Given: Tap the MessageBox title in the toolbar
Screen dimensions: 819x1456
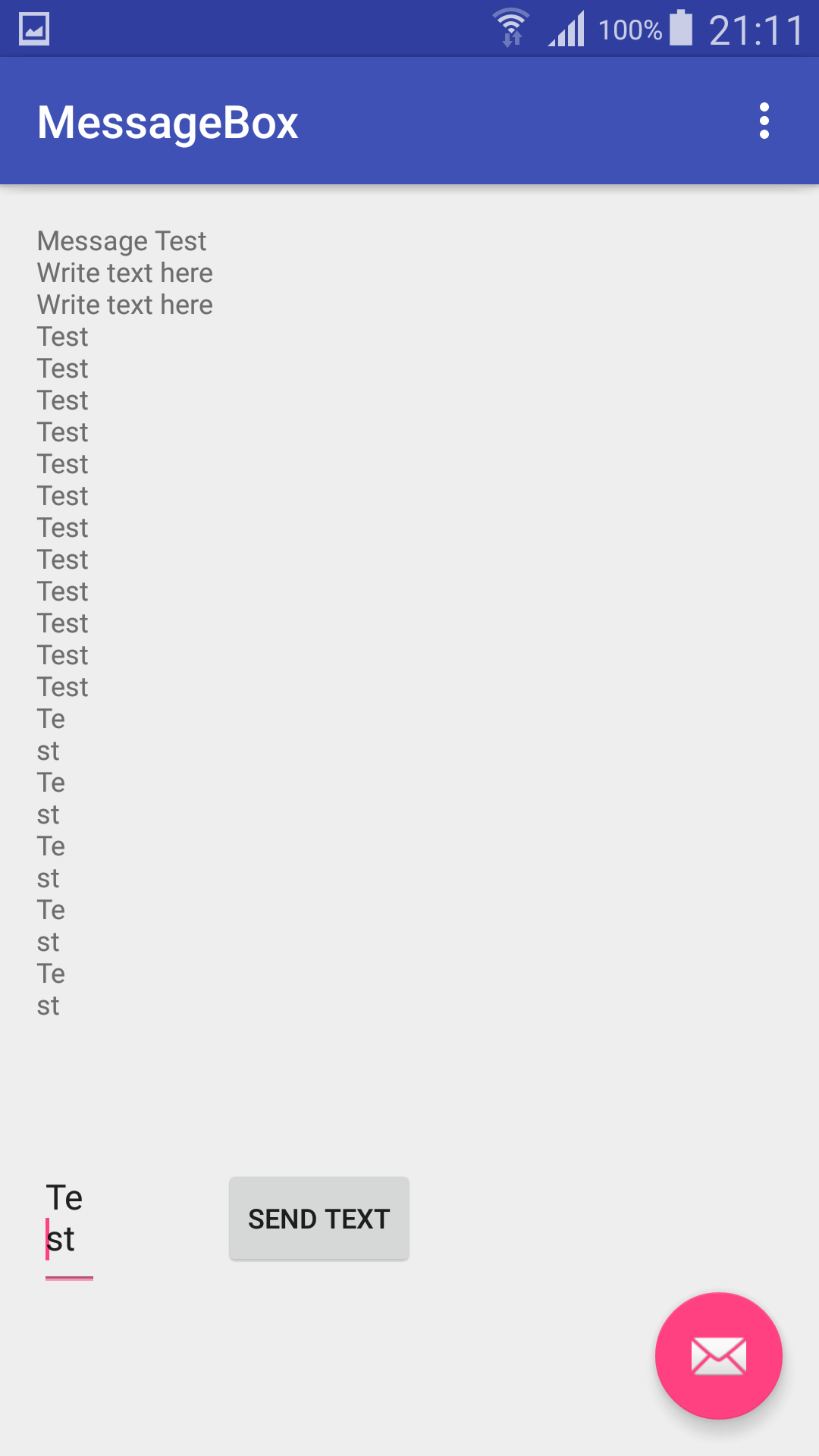Looking at the screenshot, I should (x=168, y=121).
